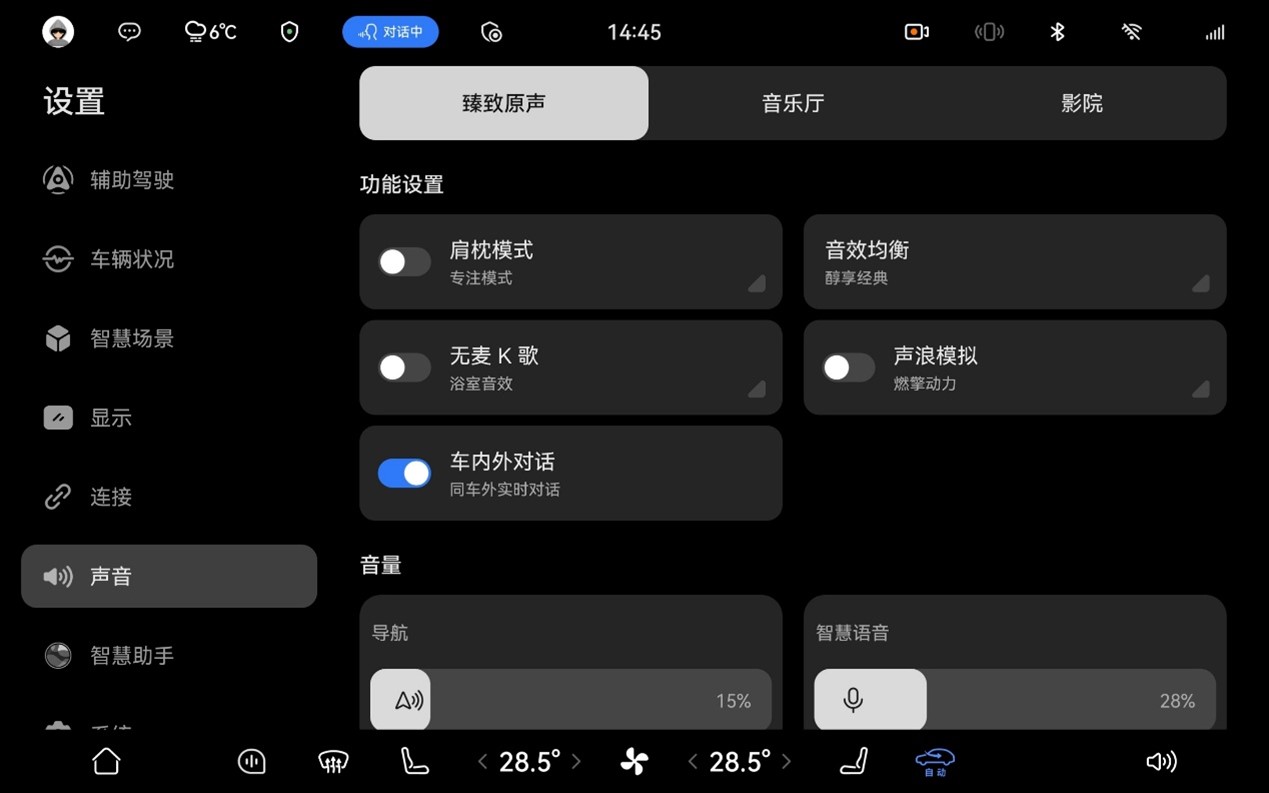Viewport: 1269px width, 793px height.
Task: Open the user profile avatar
Action: (58, 32)
